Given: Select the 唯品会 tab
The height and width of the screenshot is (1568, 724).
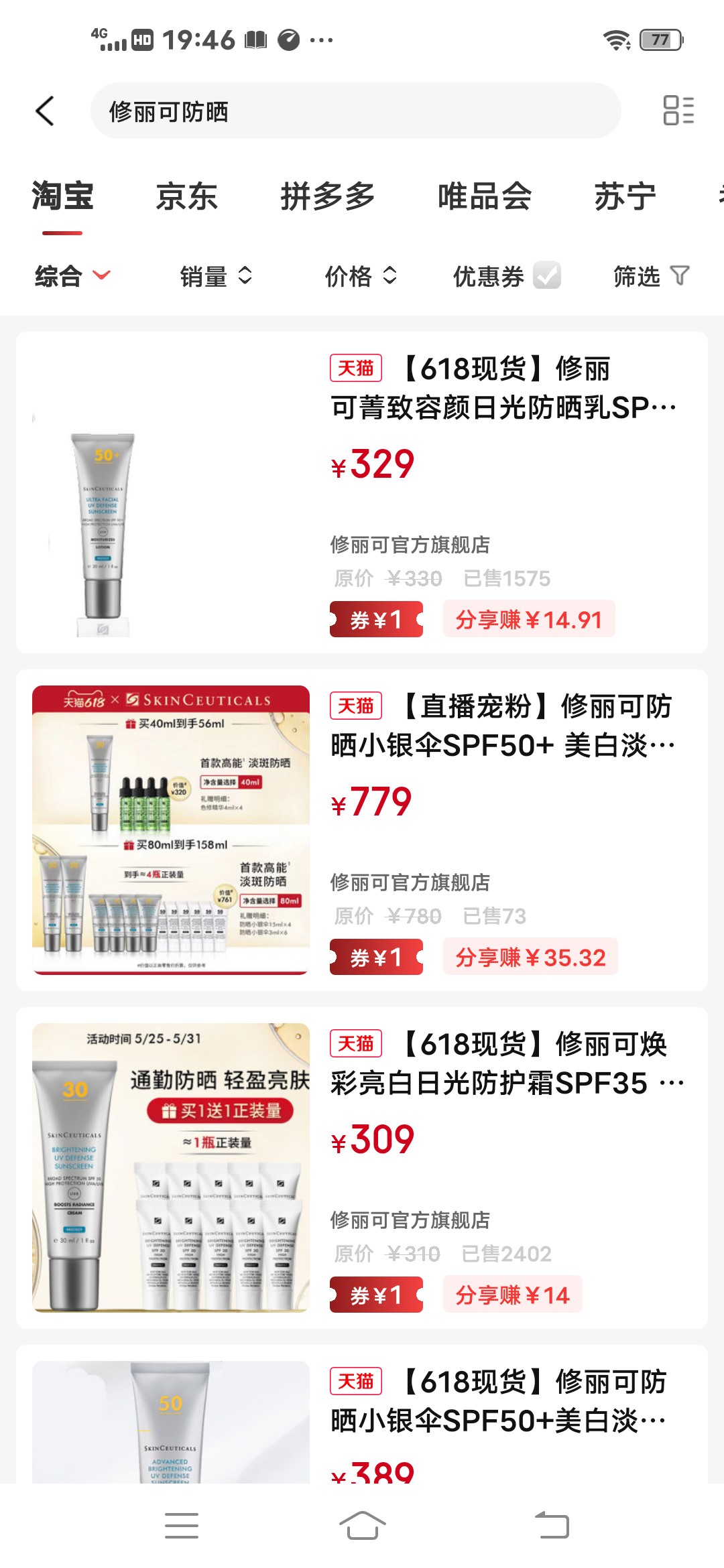Looking at the screenshot, I should 484,197.
